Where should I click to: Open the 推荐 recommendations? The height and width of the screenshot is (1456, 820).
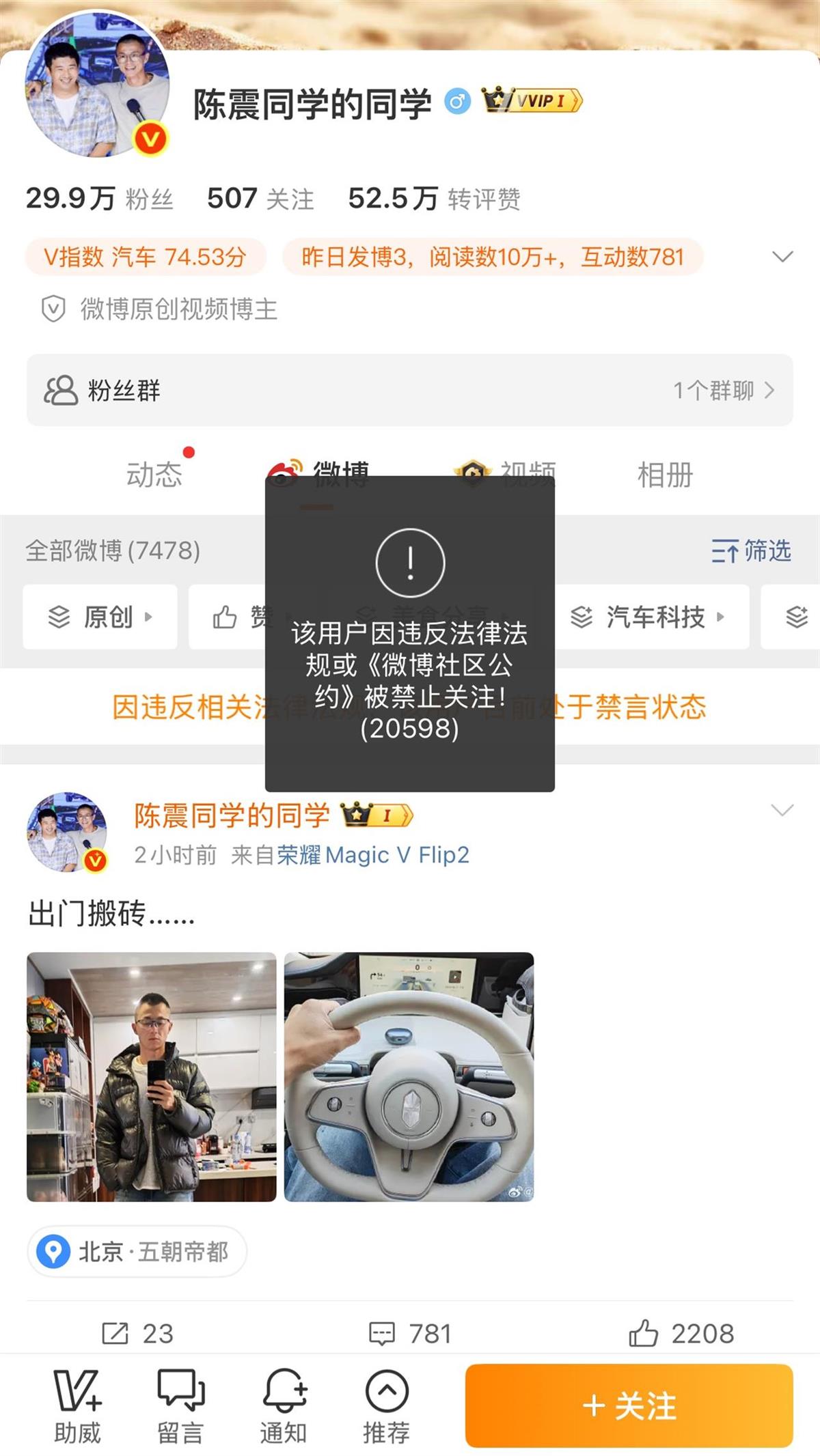coord(386,1407)
